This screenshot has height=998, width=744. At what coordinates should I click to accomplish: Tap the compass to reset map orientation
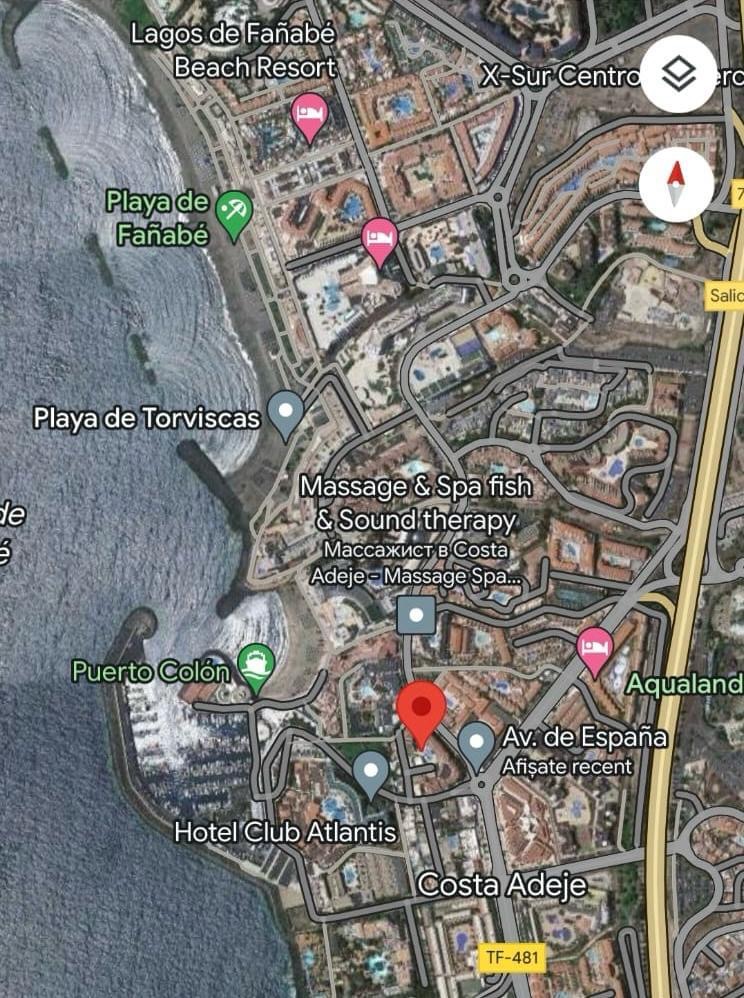[676, 184]
